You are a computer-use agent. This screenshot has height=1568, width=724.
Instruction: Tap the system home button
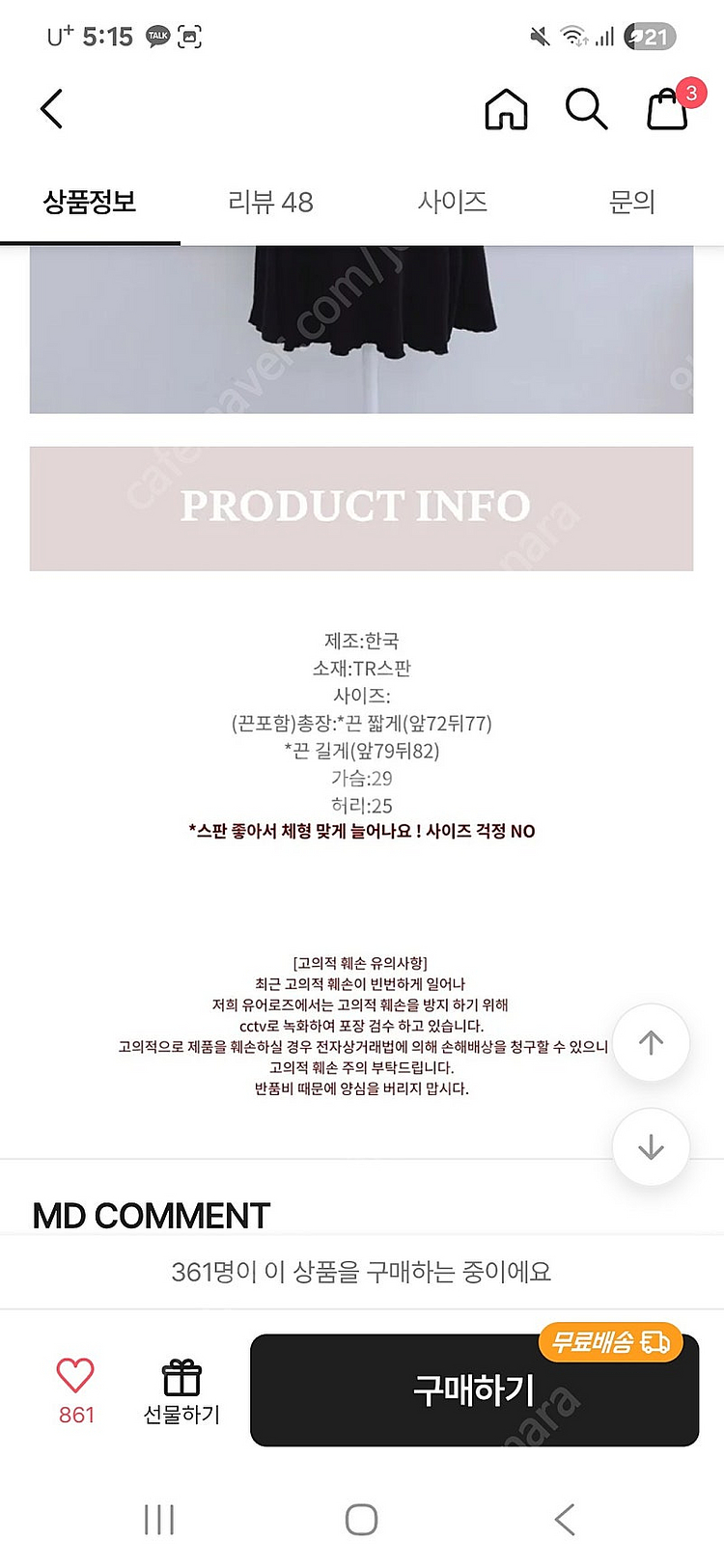click(x=361, y=1519)
